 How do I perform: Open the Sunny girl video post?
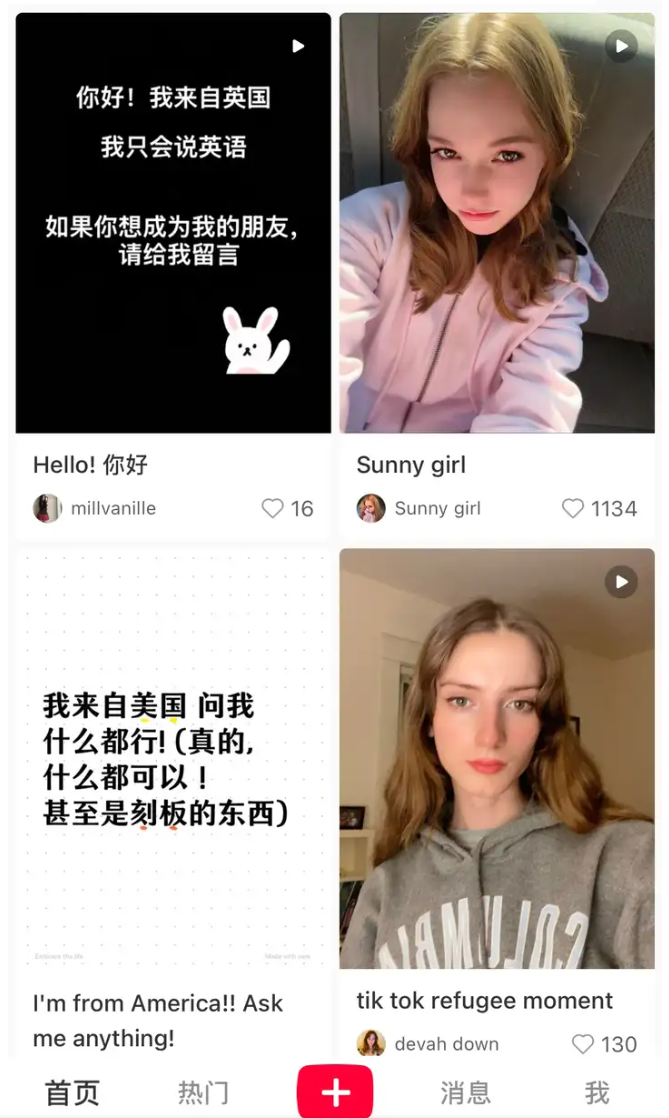pos(497,223)
